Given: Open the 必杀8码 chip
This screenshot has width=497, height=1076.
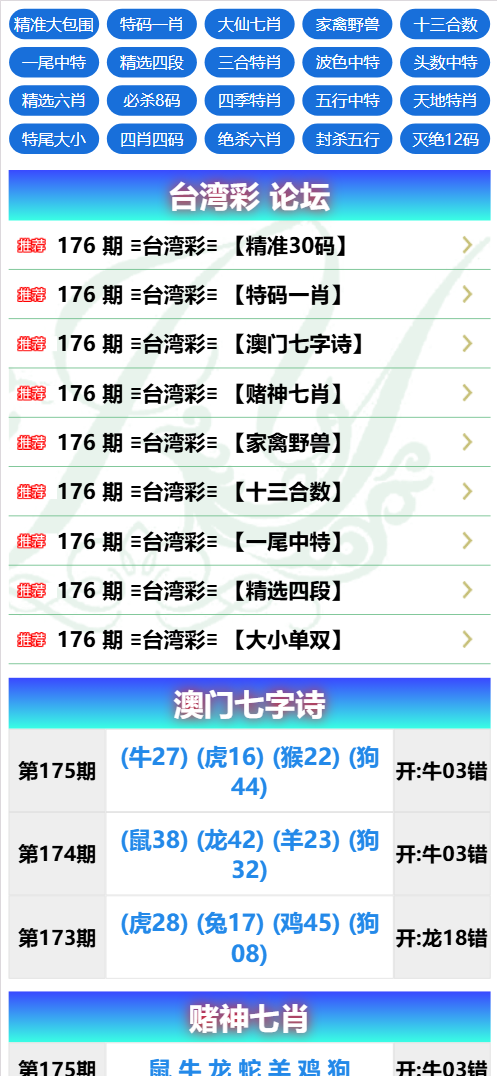Looking at the screenshot, I should [x=152, y=101].
